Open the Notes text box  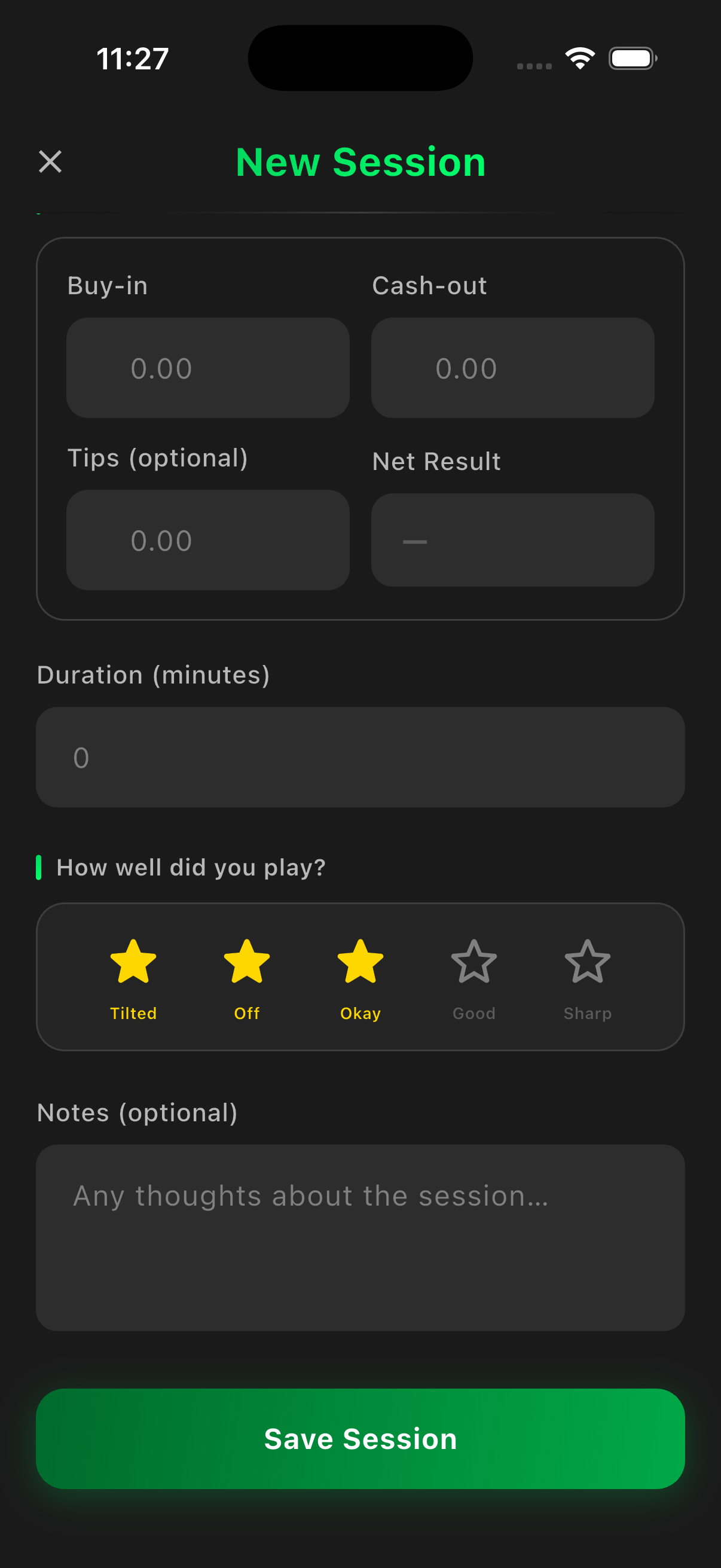click(x=360, y=1237)
